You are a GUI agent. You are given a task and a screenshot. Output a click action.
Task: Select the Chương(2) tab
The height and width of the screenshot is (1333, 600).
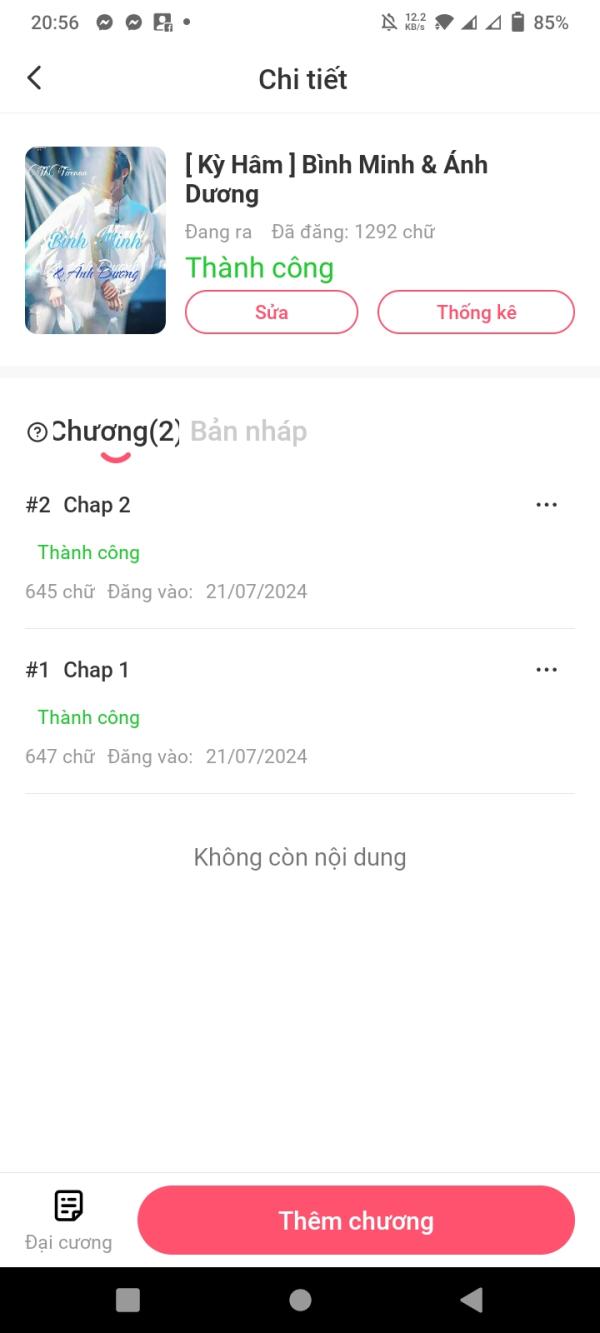pyautogui.click(x=115, y=431)
